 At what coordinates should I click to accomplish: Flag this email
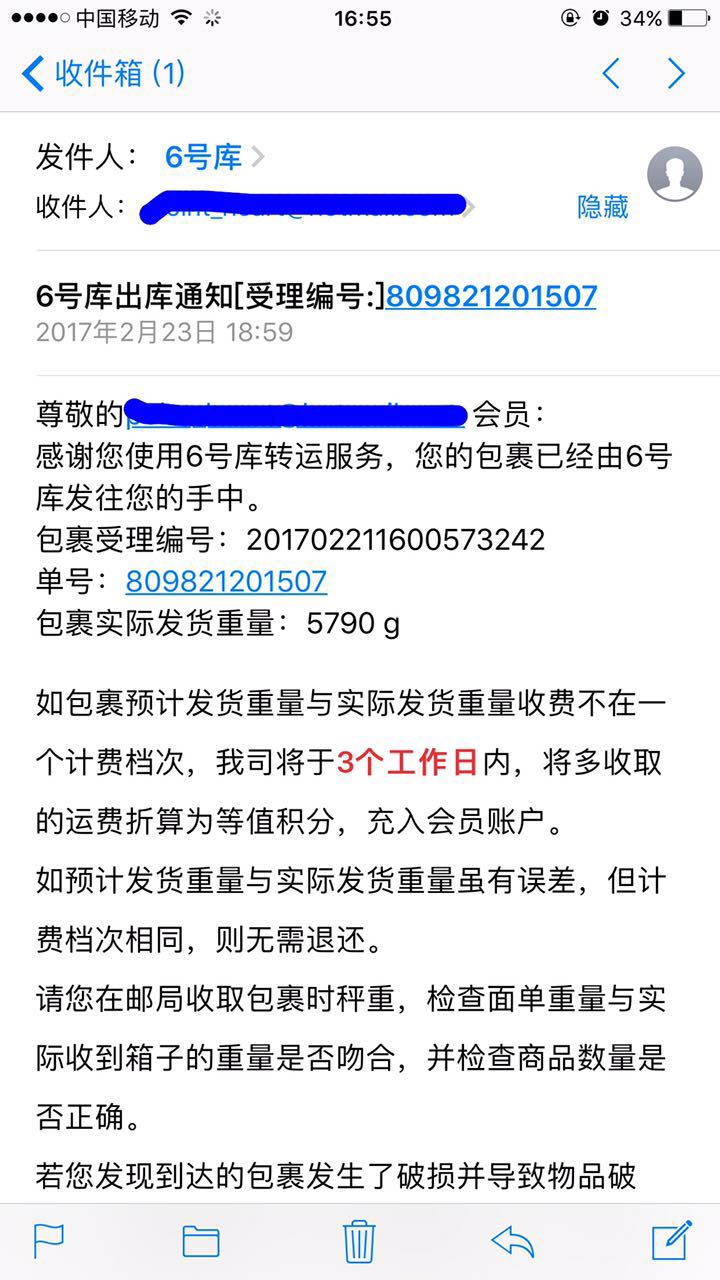click(49, 1241)
